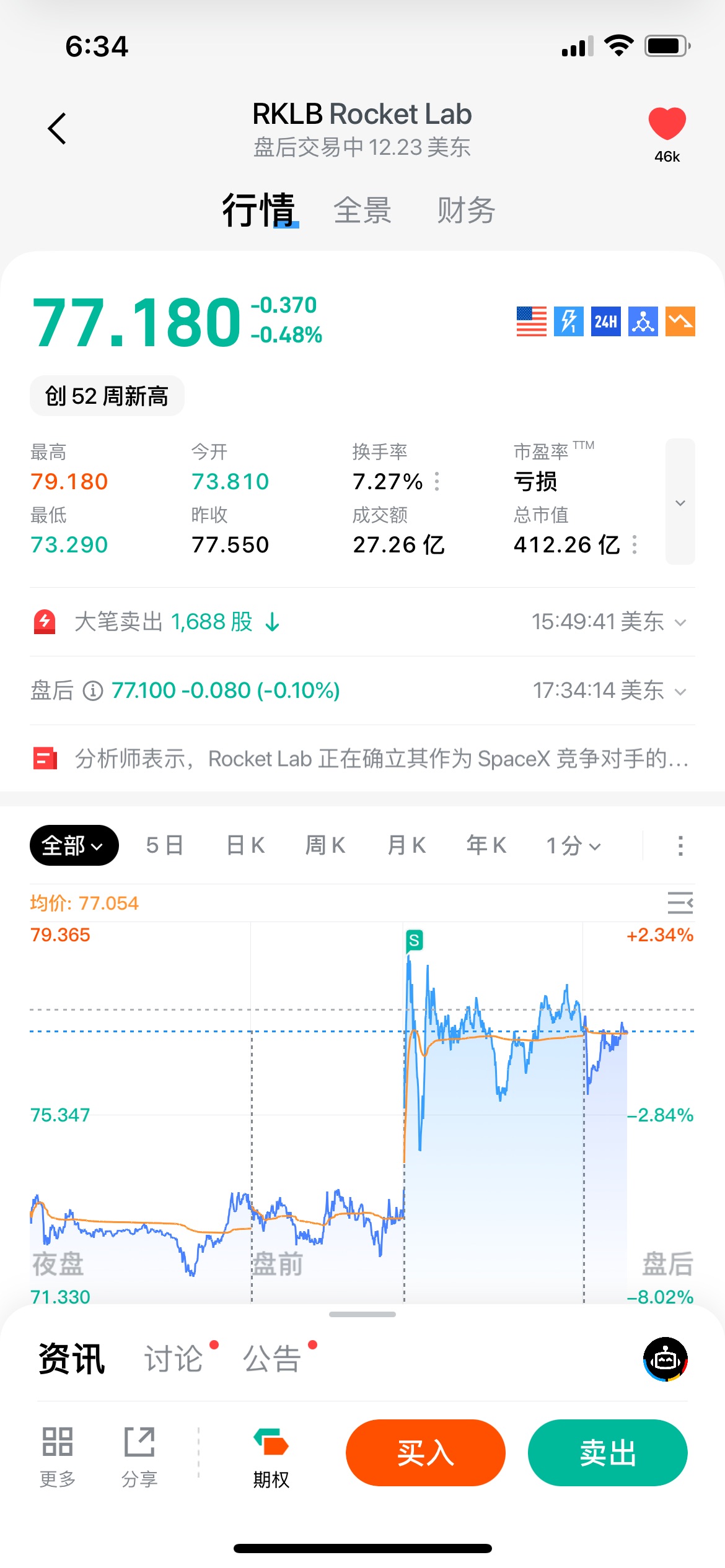Open the 全部 chart range dropdown

(x=74, y=845)
